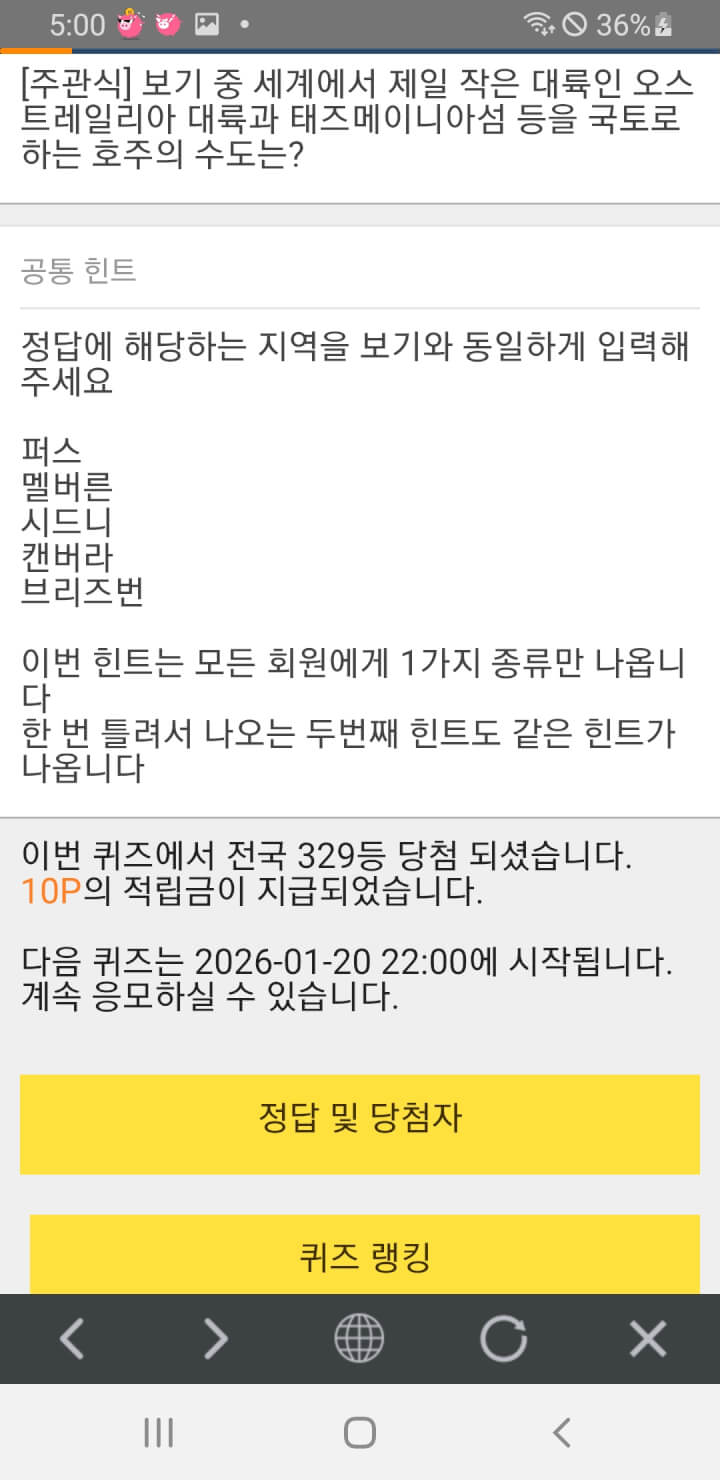Go forward to the next web page
Viewport: 720px width, 1480px height.
coord(216,1339)
